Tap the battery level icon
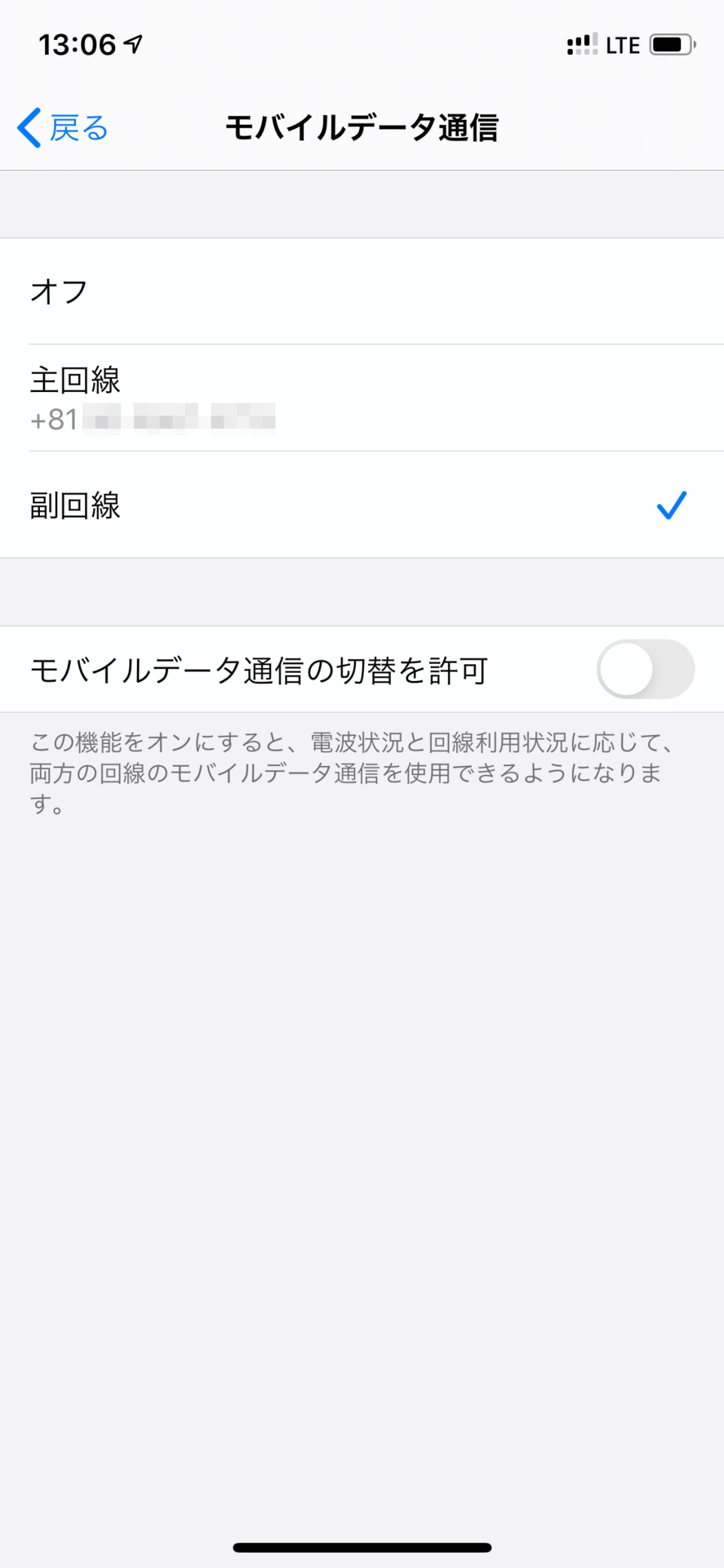The height and width of the screenshot is (1568, 724). (673, 45)
